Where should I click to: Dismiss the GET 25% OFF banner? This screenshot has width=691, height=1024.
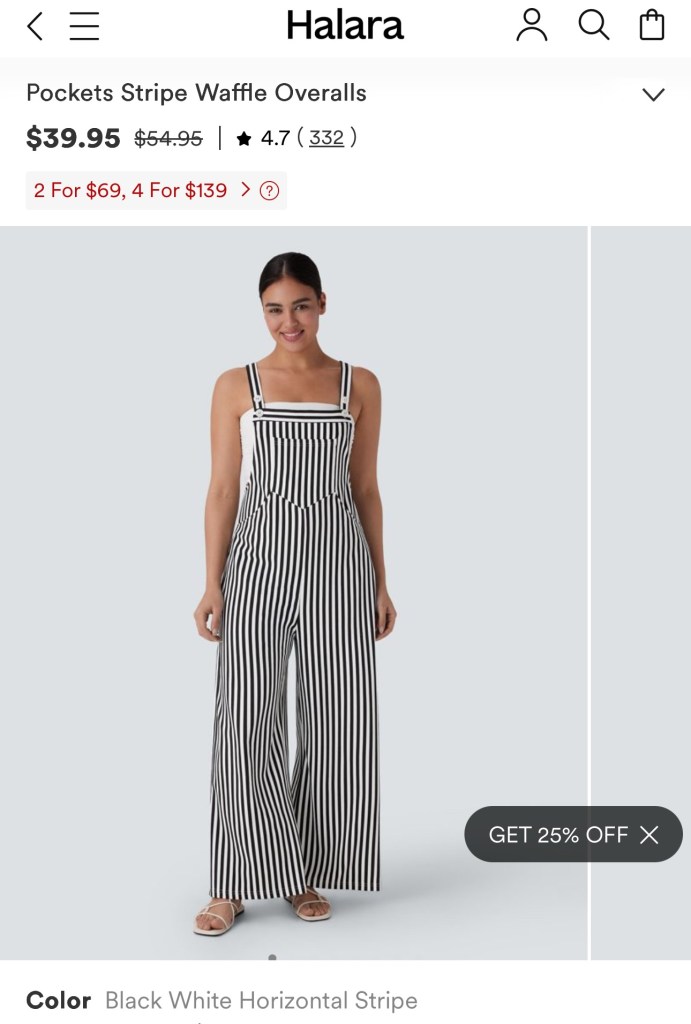click(650, 834)
